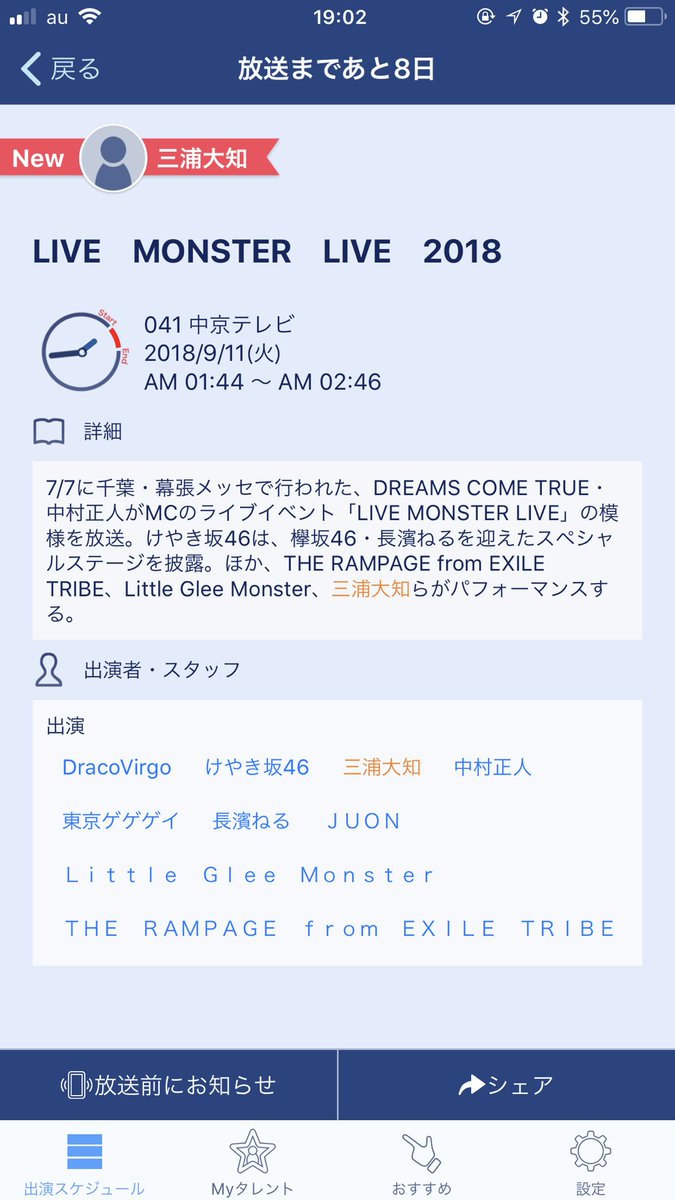
Task: Open the 設定 tab
Action: pyautogui.click(x=590, y=1162)
